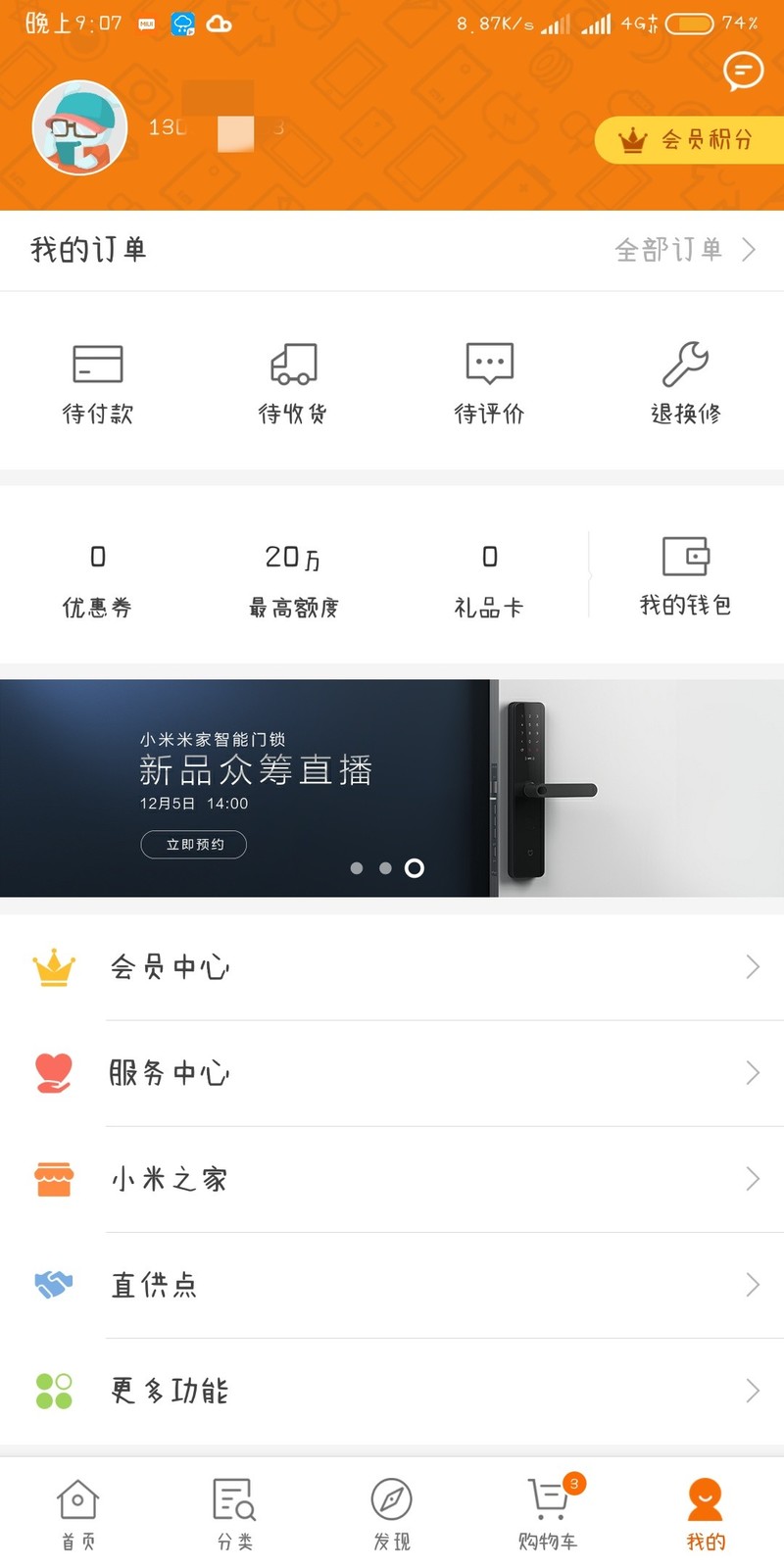784x1568 pixels.
Task: Open 待评价 orders awaiting review
Action: click(x=490, y=383)
